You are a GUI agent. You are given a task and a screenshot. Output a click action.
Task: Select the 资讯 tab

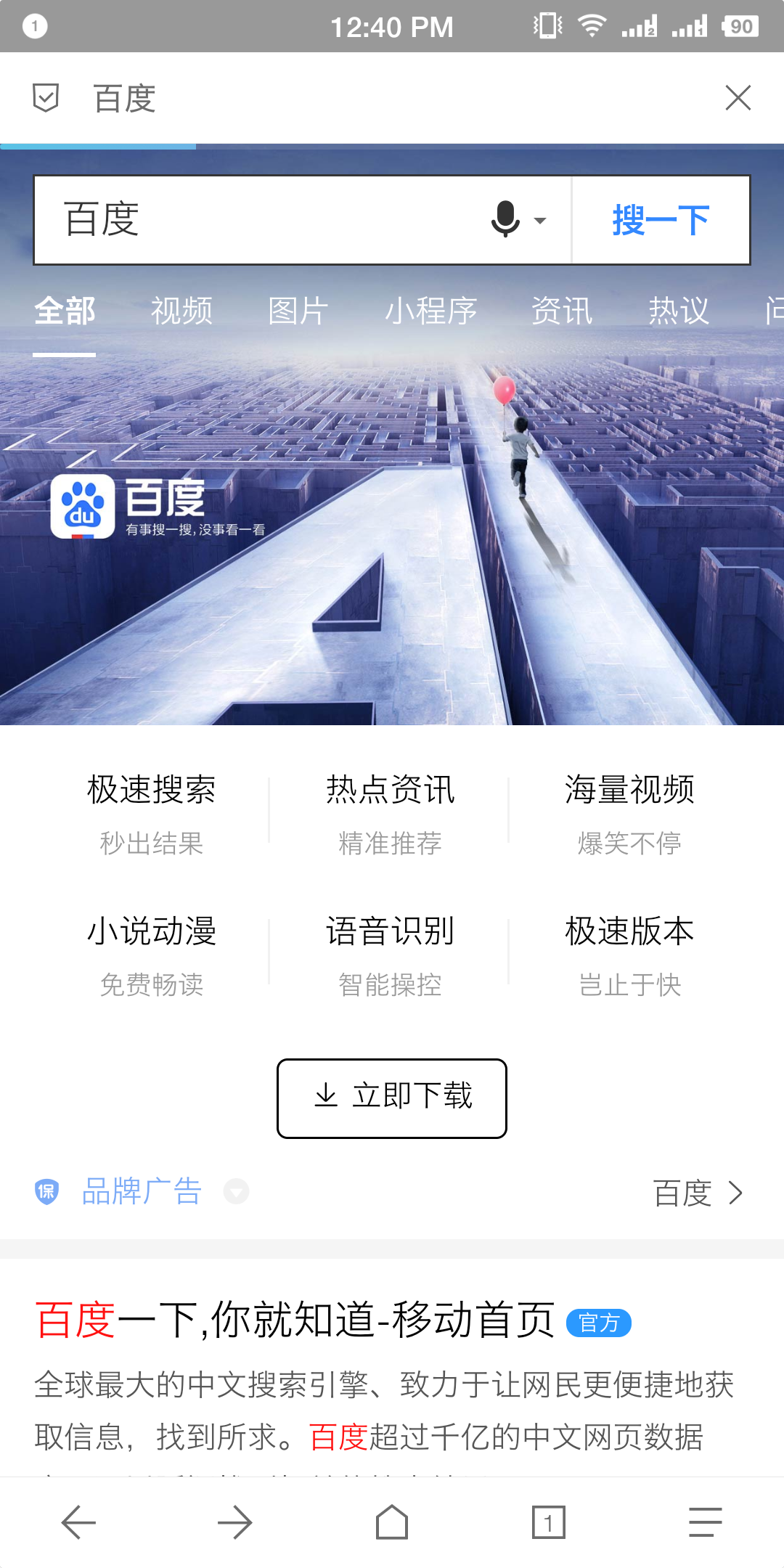click(562, 311)
